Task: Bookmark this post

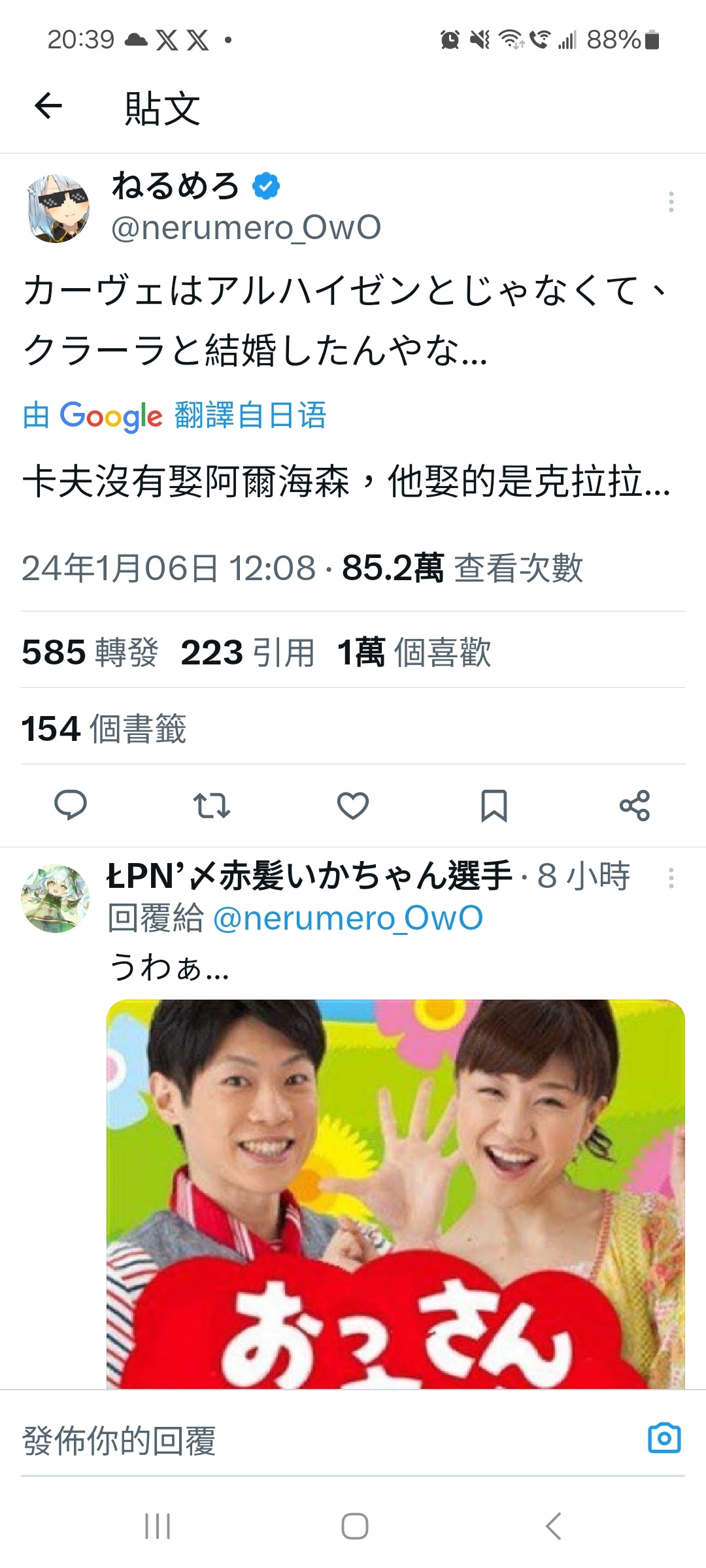Action: 494,805
